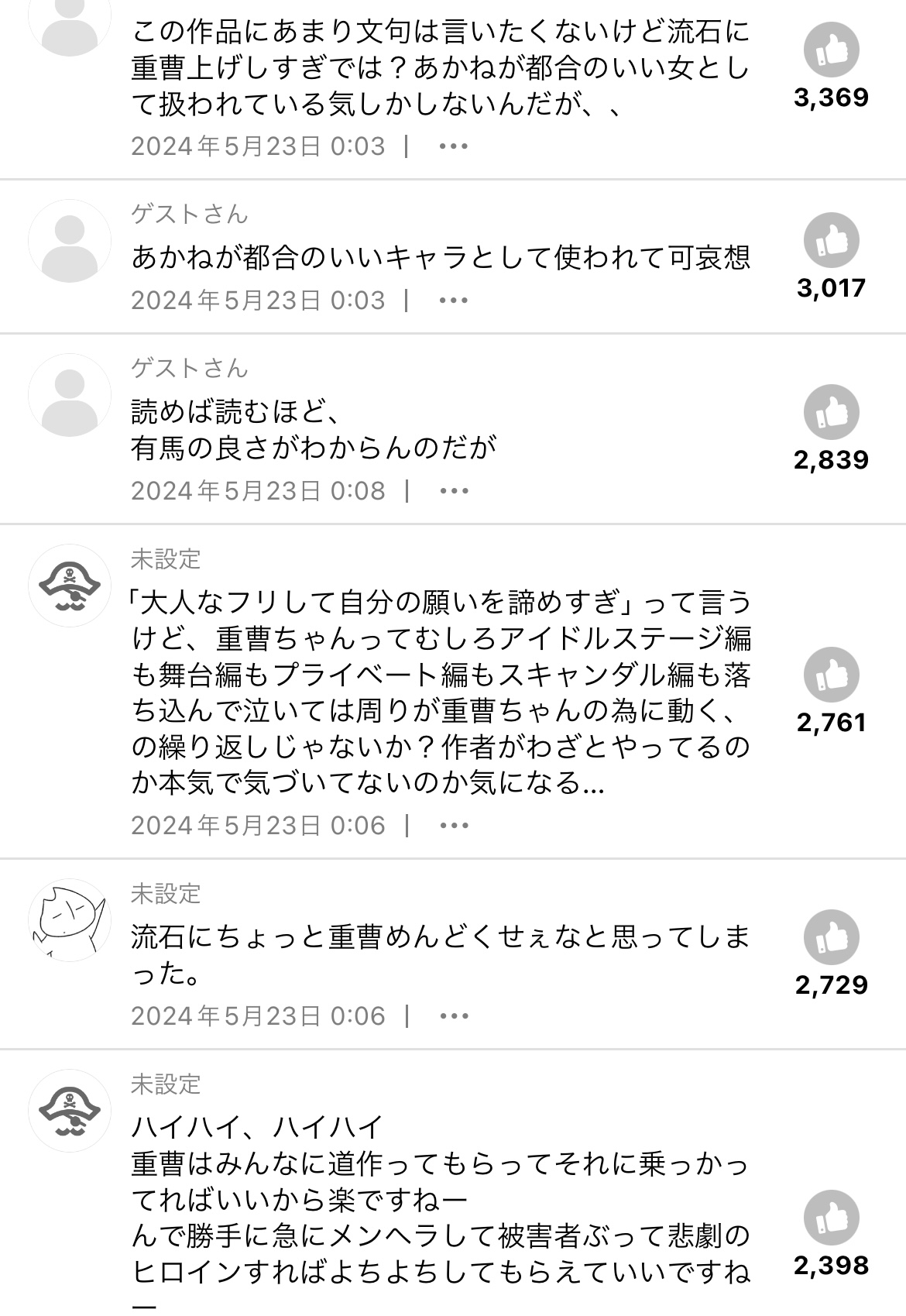Viewport: 906px width, 1316px height.
Task: Like the comment with 2,398 likes
Action: point(831,1218)
